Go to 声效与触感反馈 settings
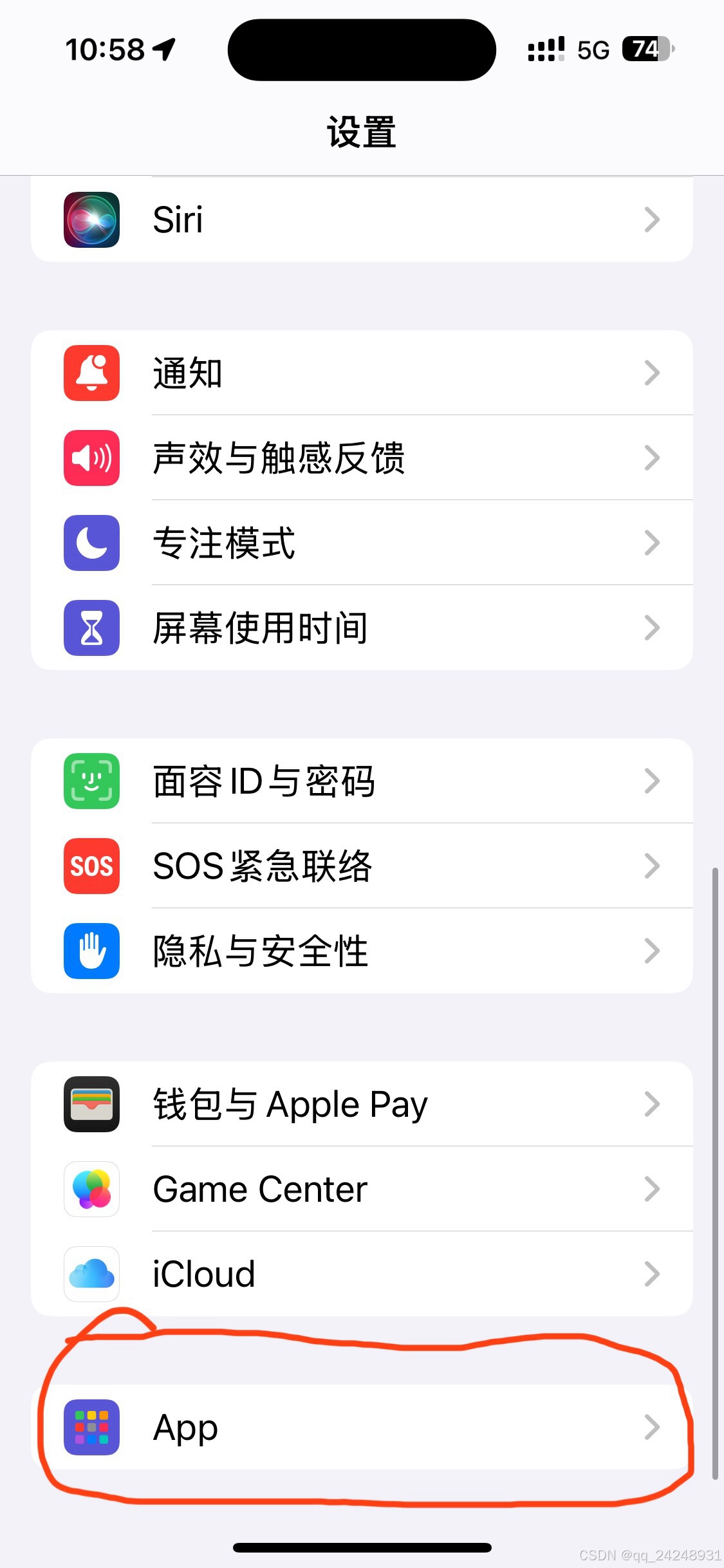724x1568 pixels. (x=362, y=458)
